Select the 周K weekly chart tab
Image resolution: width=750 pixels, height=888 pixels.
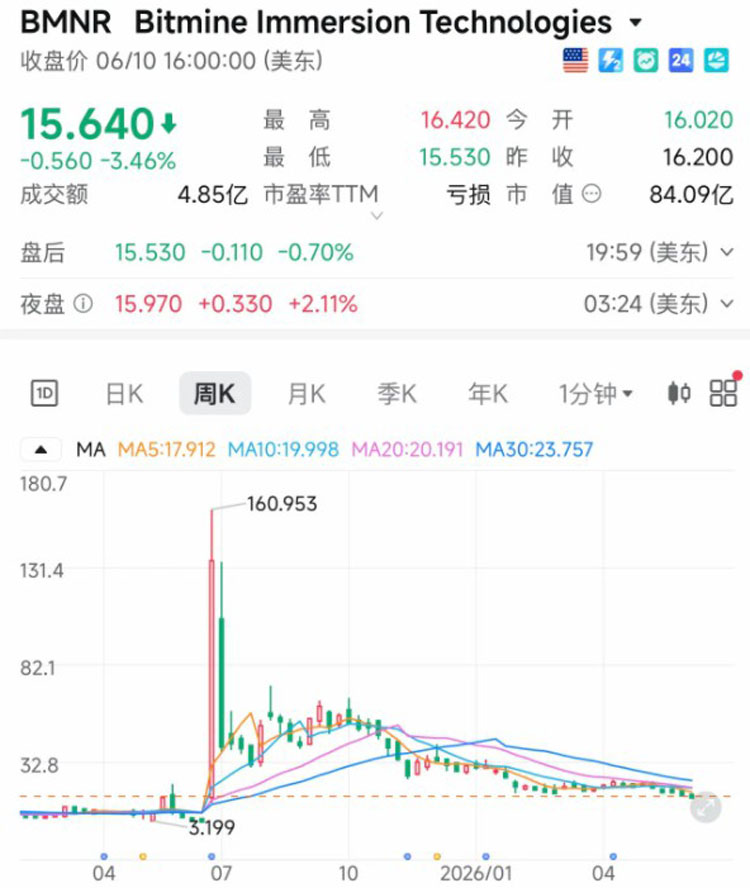tap(215, 394)
